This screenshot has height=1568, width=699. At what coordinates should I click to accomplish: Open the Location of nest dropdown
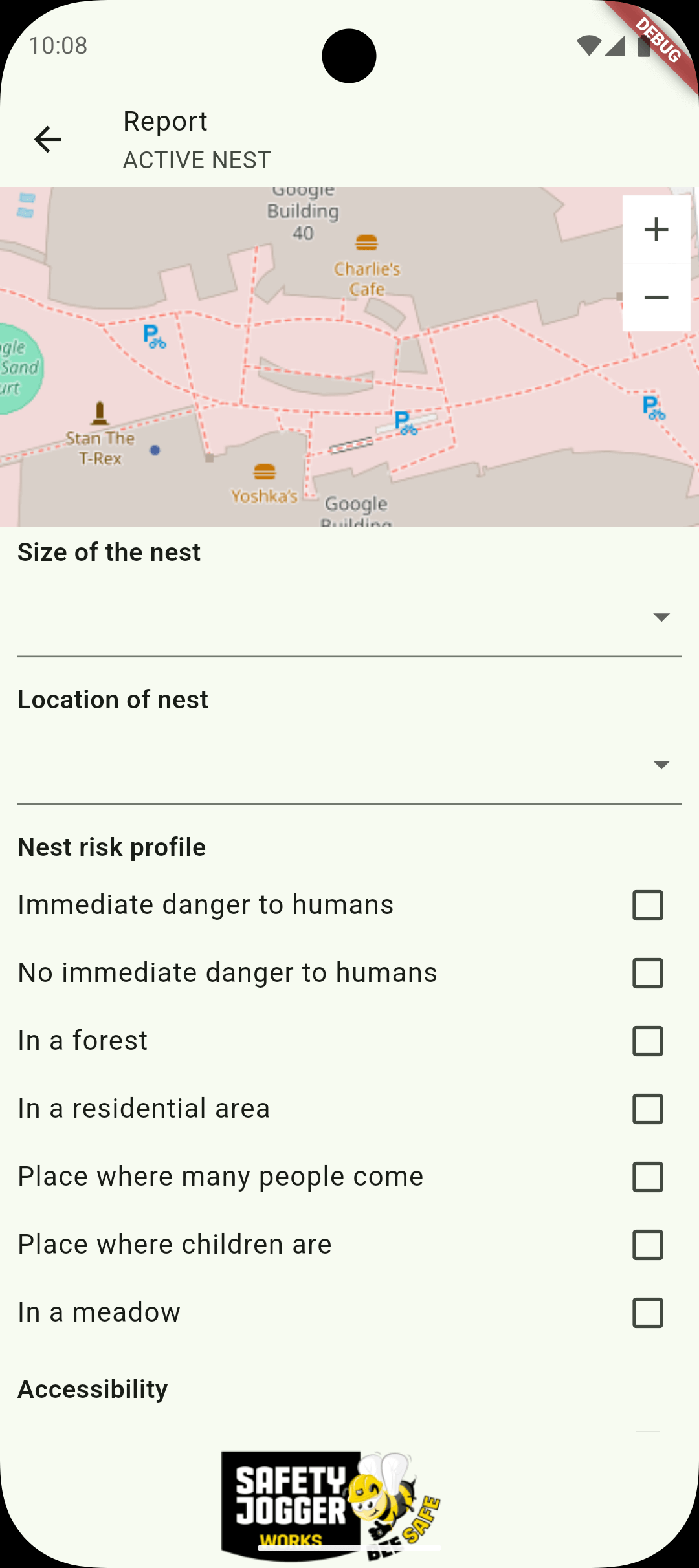tap(349, 765)
